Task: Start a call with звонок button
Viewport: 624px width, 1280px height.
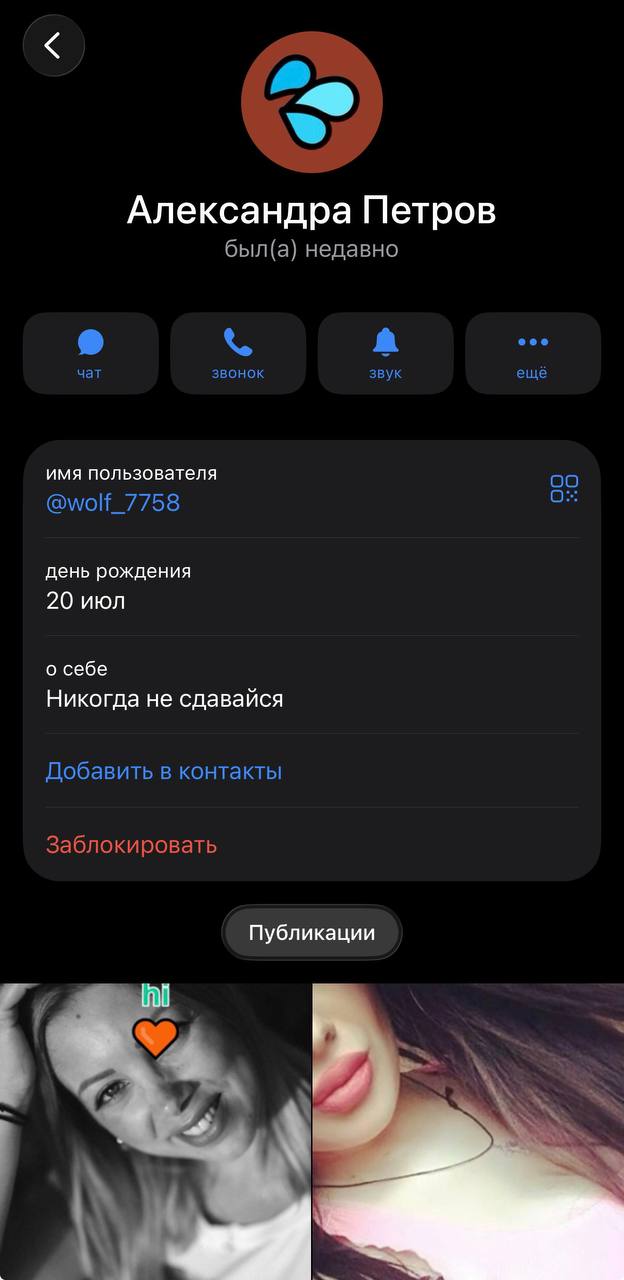Action: pos(238,353)
